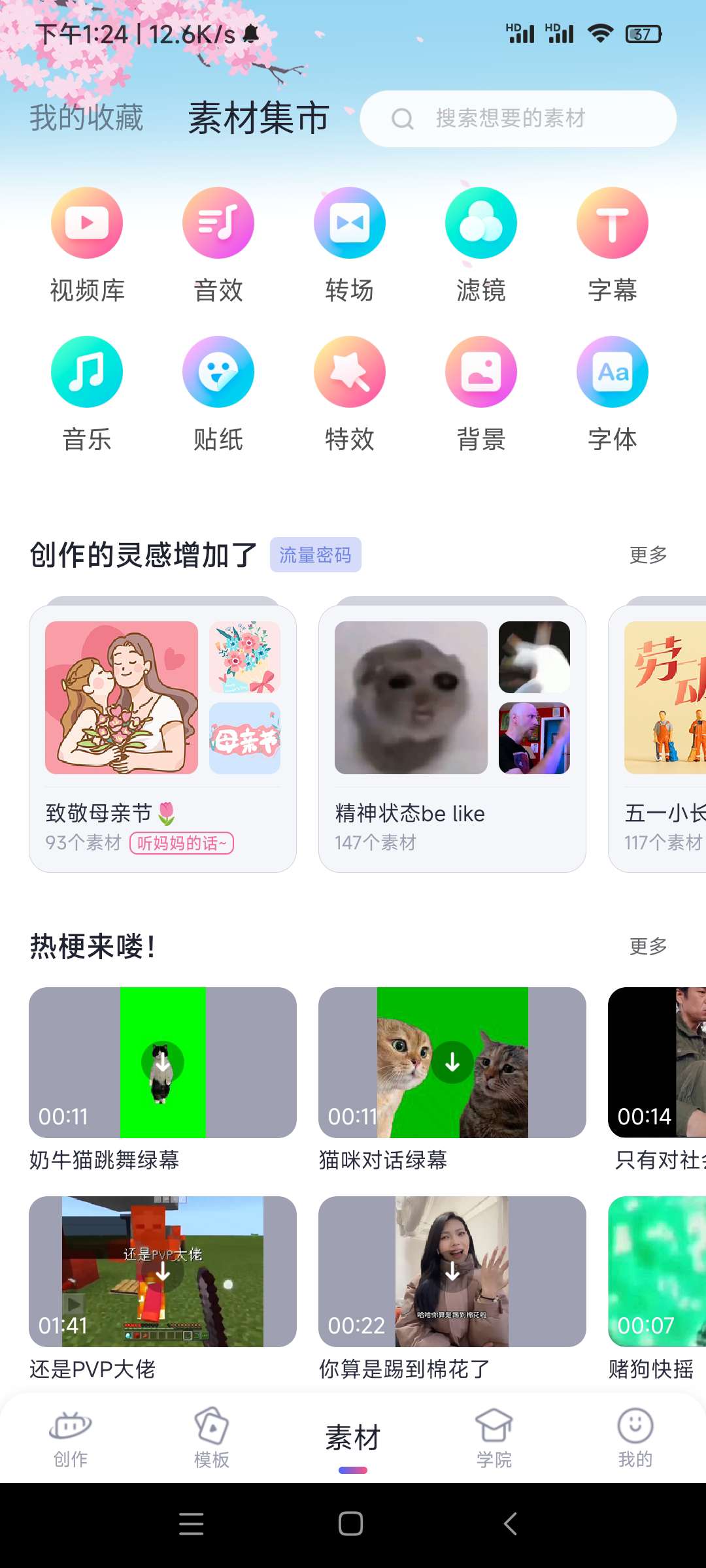The image size is (706, 1568).
Task: Open the 你算是踢到棉花了 video
Action: click(x=452, y=1271)
